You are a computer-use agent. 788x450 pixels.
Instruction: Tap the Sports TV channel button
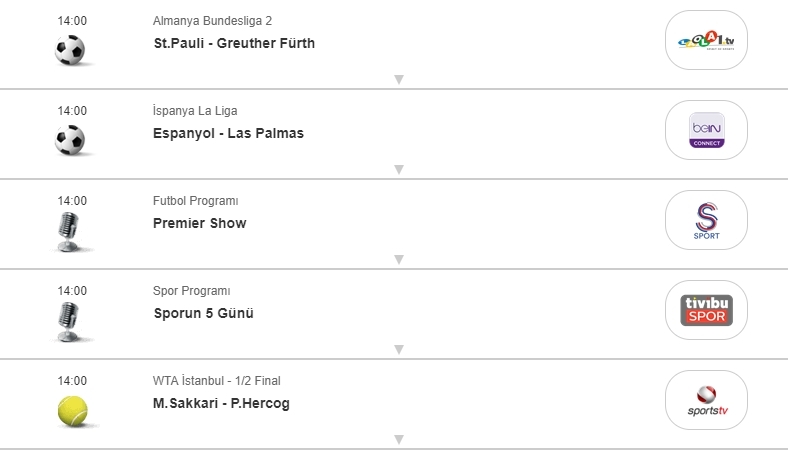(x=706, y=400)
